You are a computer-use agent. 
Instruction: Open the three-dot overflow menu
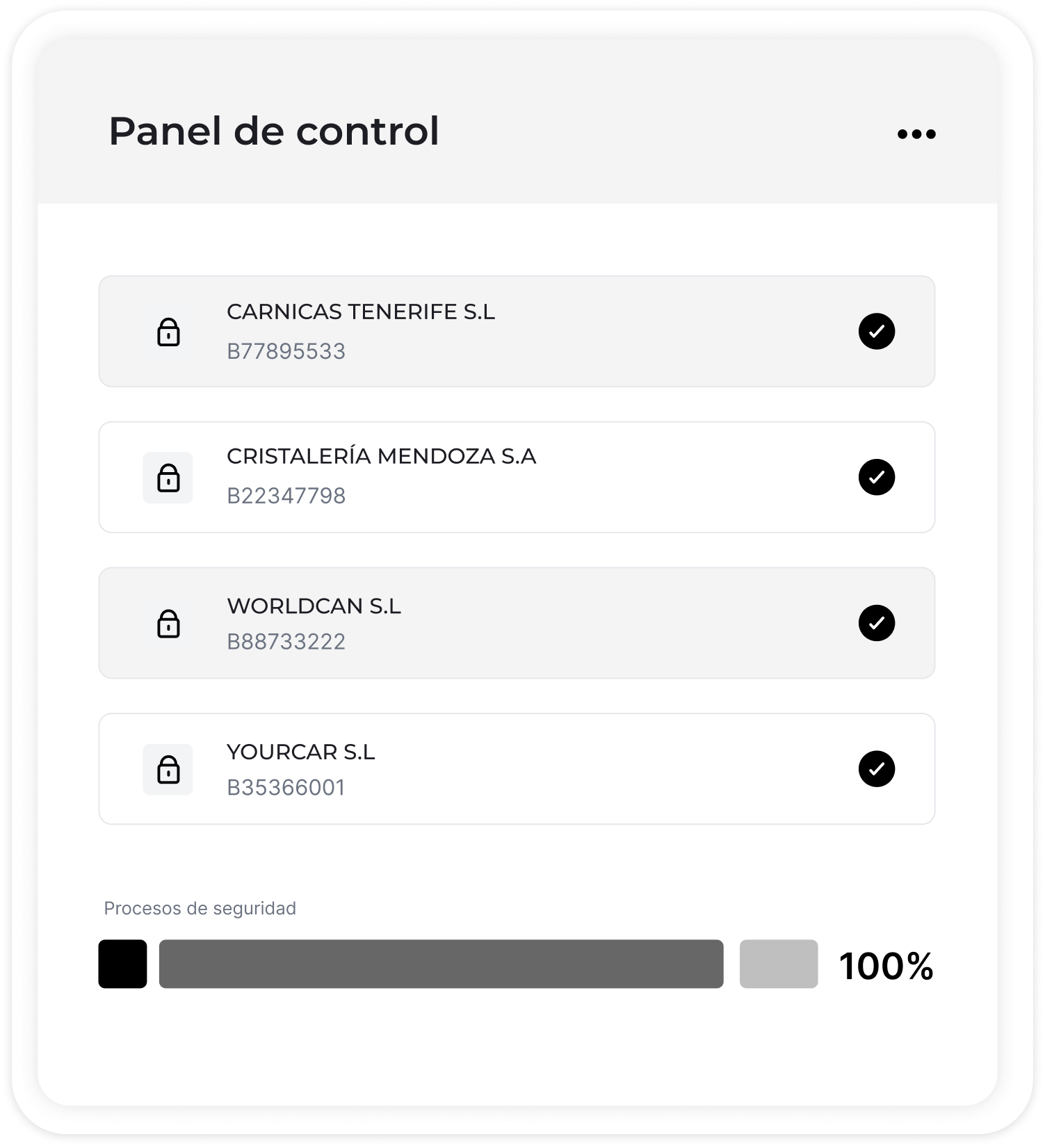916,134
